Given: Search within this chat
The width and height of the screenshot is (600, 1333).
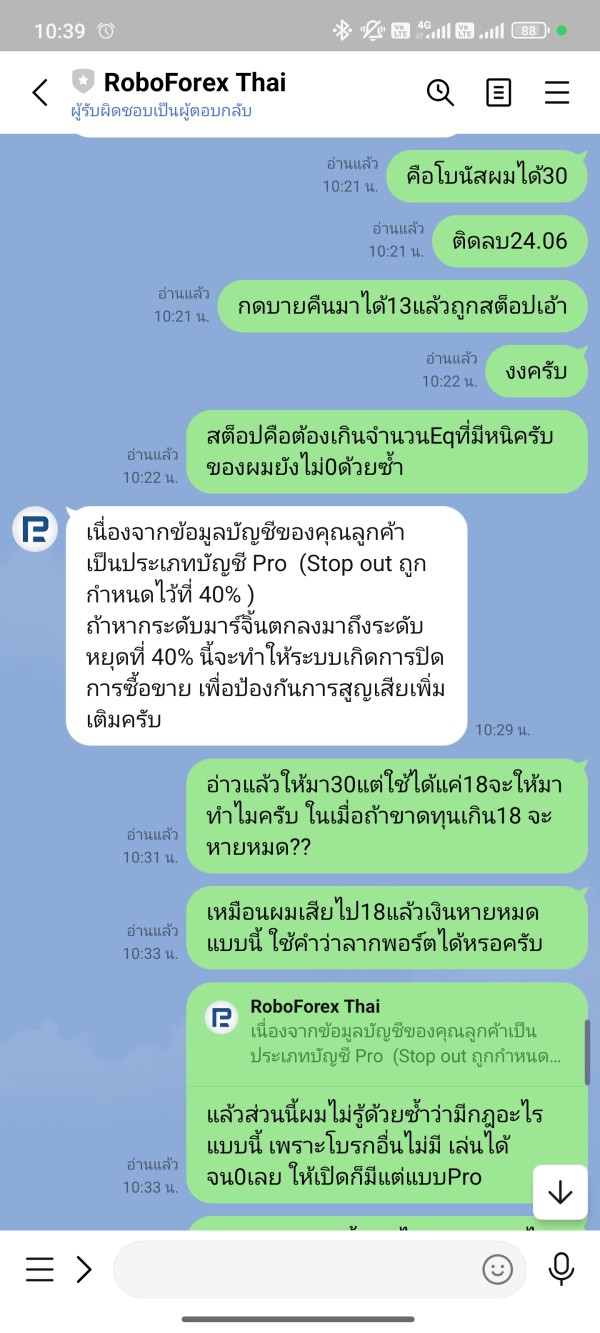Looking at the screenshot, I should tap(440, 93).
